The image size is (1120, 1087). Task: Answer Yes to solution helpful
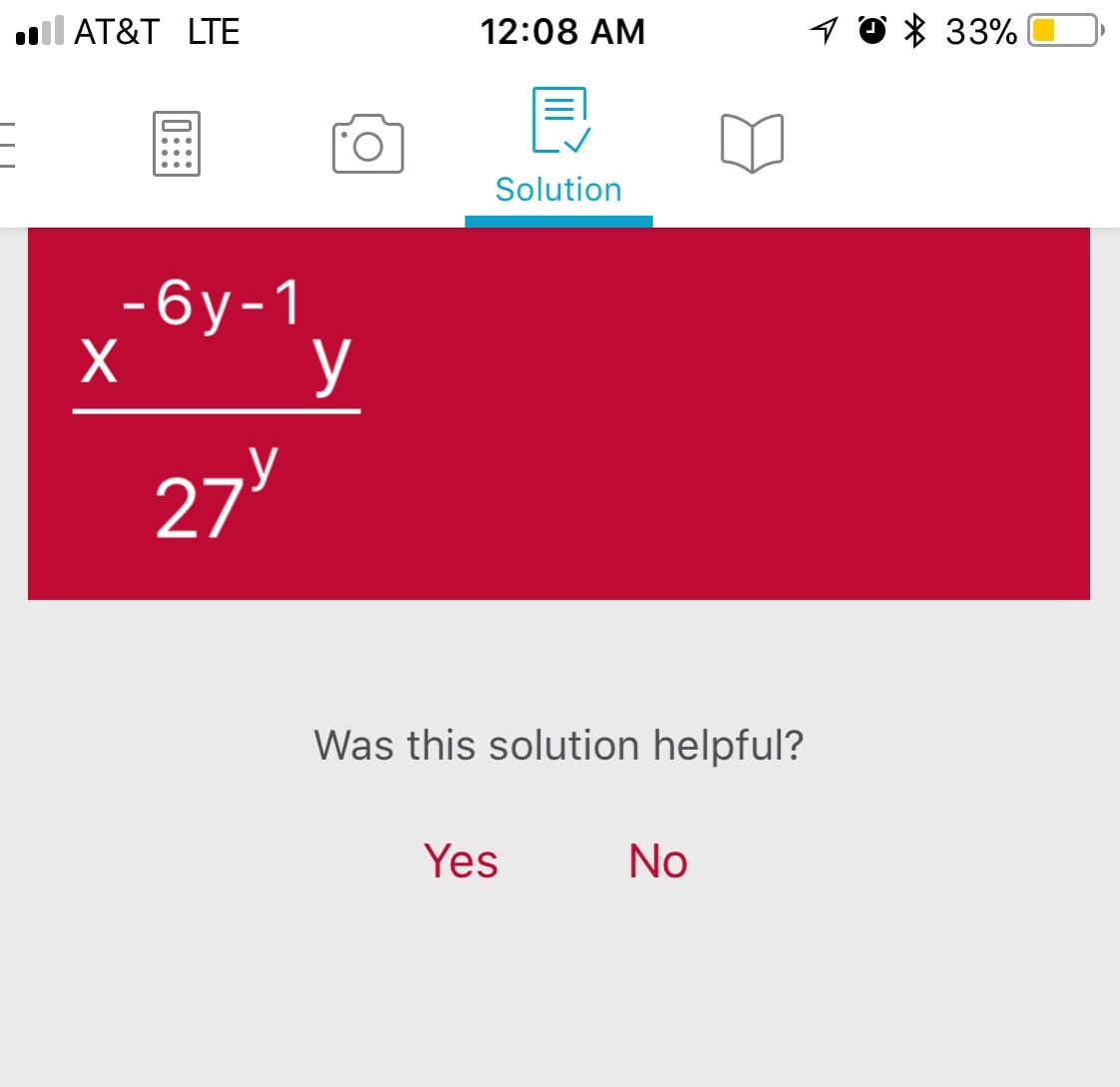coord(460,860)
